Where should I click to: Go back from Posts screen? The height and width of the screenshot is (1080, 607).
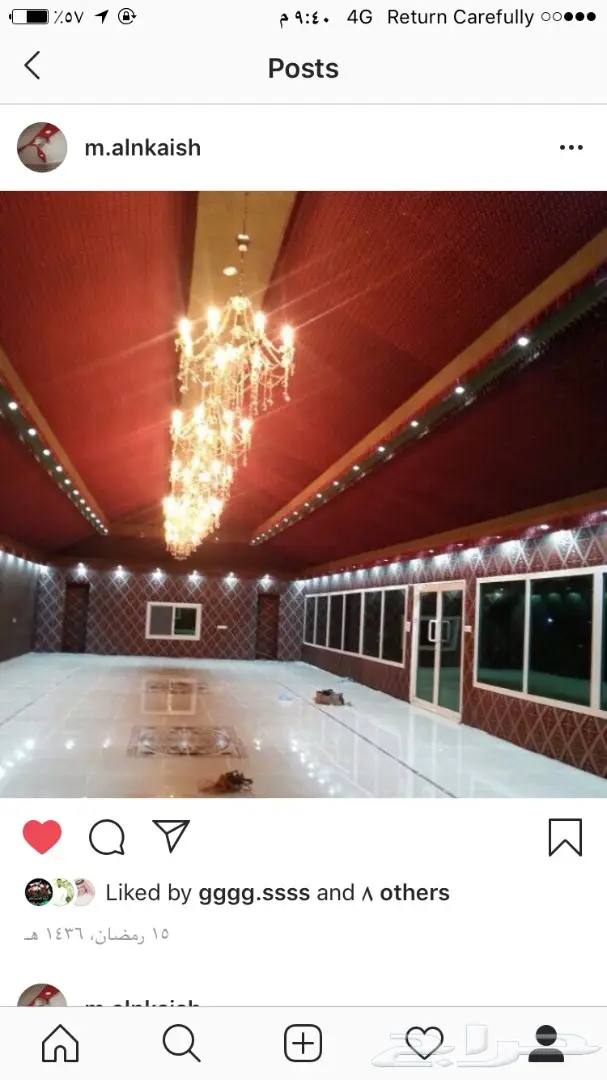[x=32, y=67]
